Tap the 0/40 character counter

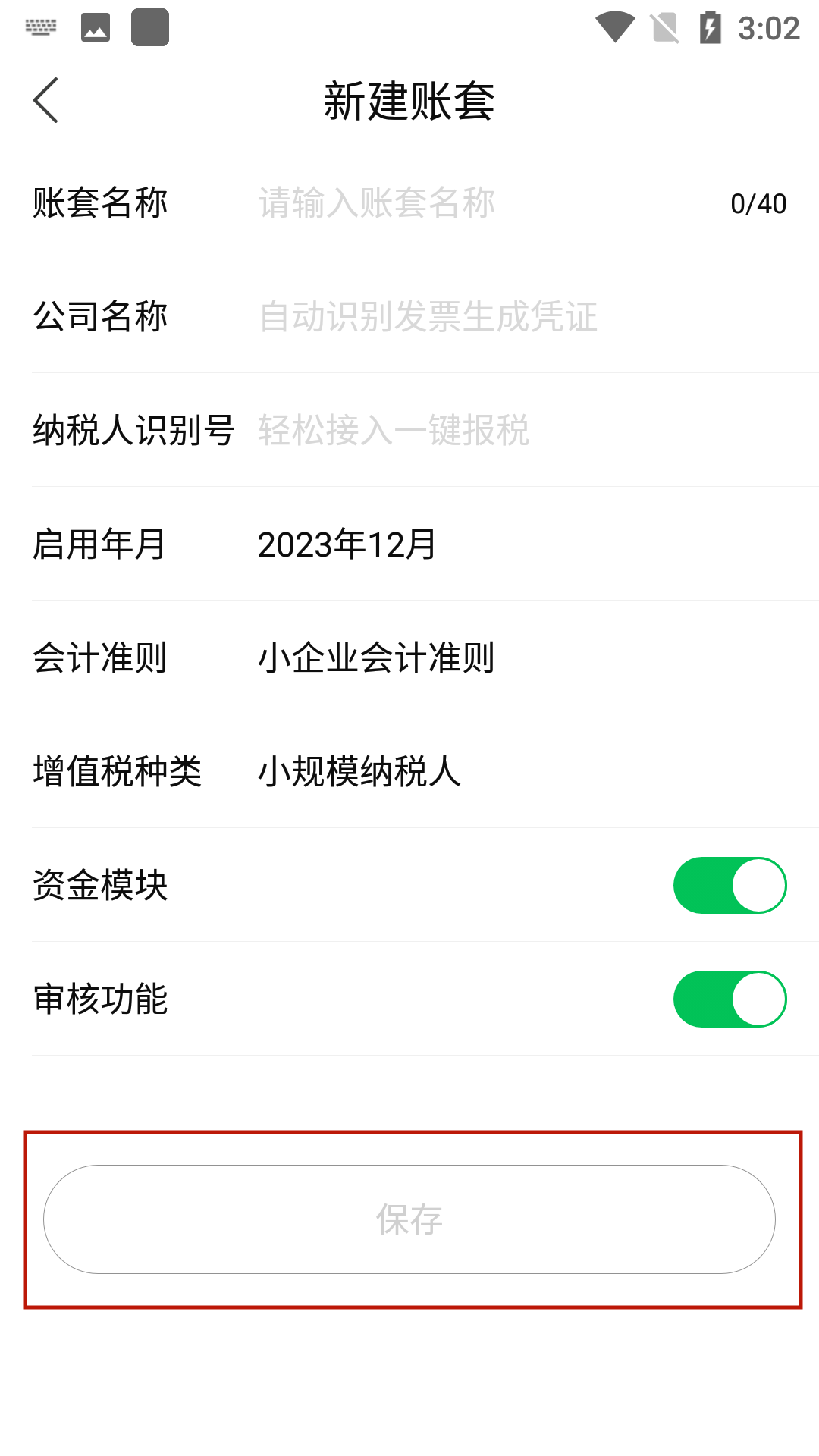[758, 202]
